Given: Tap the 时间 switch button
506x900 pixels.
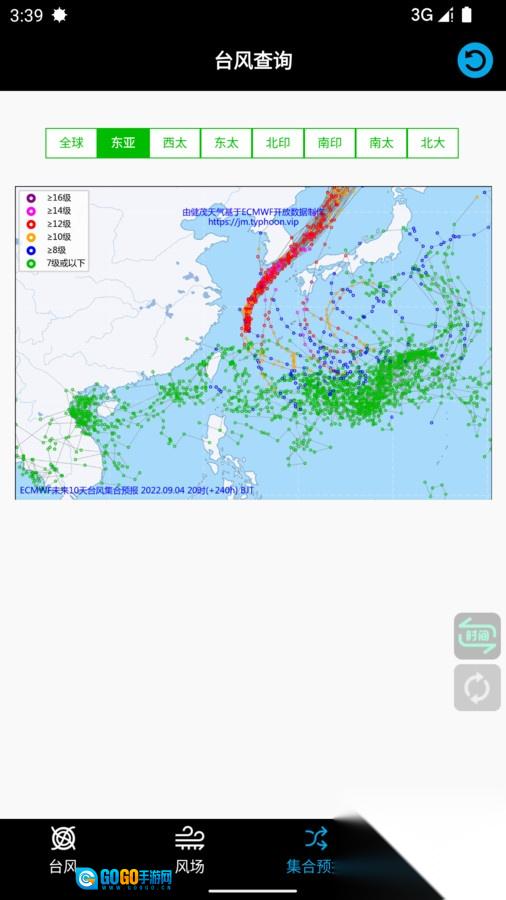Looking at the screenshot, I should (x=477, y=635).
